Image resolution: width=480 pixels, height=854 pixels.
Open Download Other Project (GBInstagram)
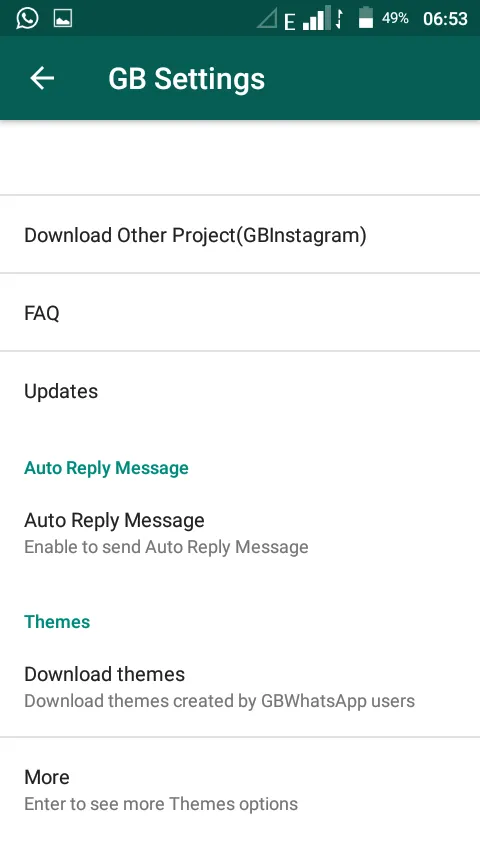[x=240, y=235]
